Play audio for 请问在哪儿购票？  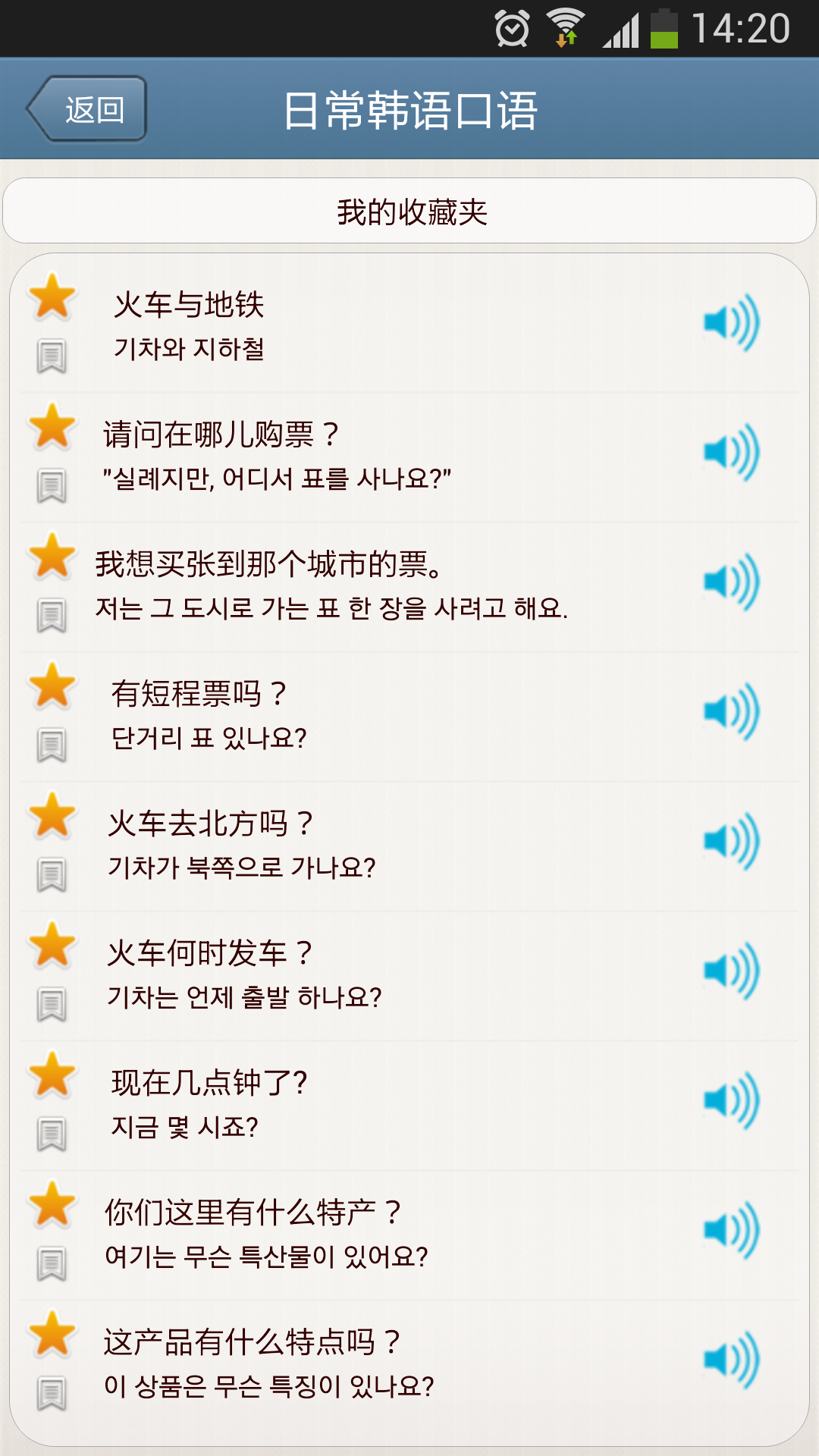pos(731,453)
